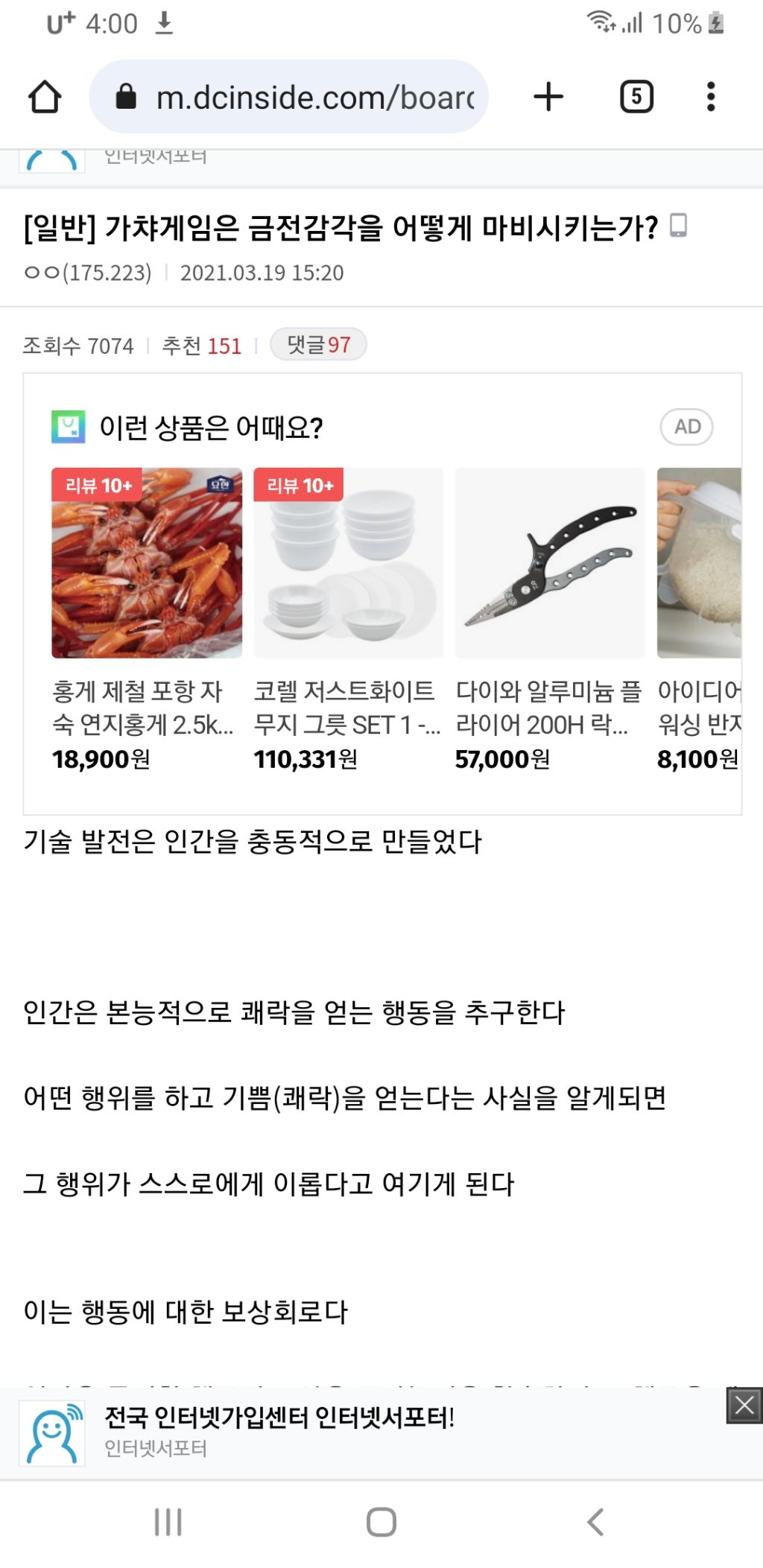Image resolution: width=763 pixels, height=1568 pixels.
Task: Open the 댓글 97 comments section
Action: pos(319,345)
